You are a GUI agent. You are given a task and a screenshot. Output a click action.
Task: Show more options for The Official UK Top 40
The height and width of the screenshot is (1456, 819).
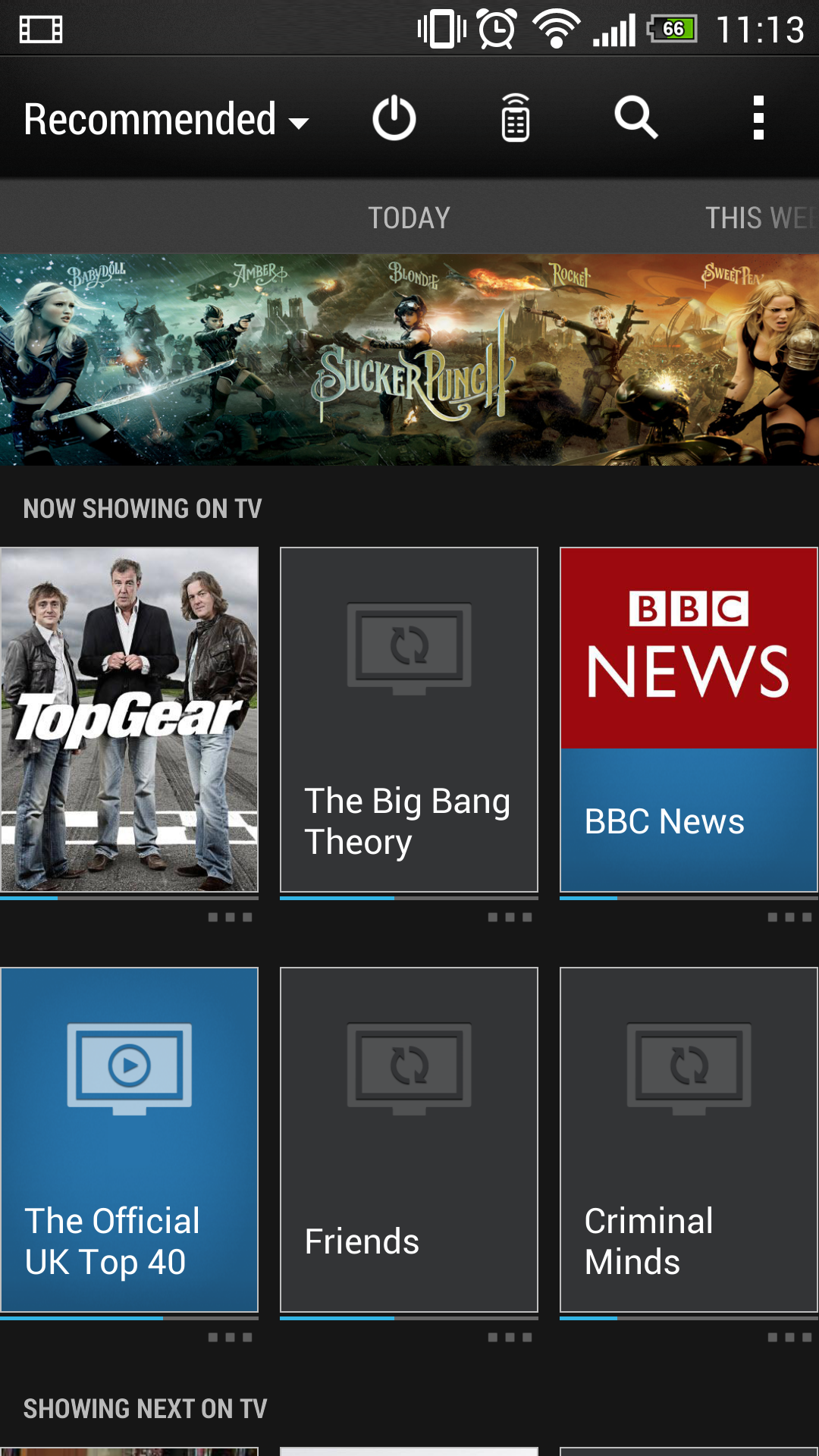pyautogui.click(x=230, y=1338)
